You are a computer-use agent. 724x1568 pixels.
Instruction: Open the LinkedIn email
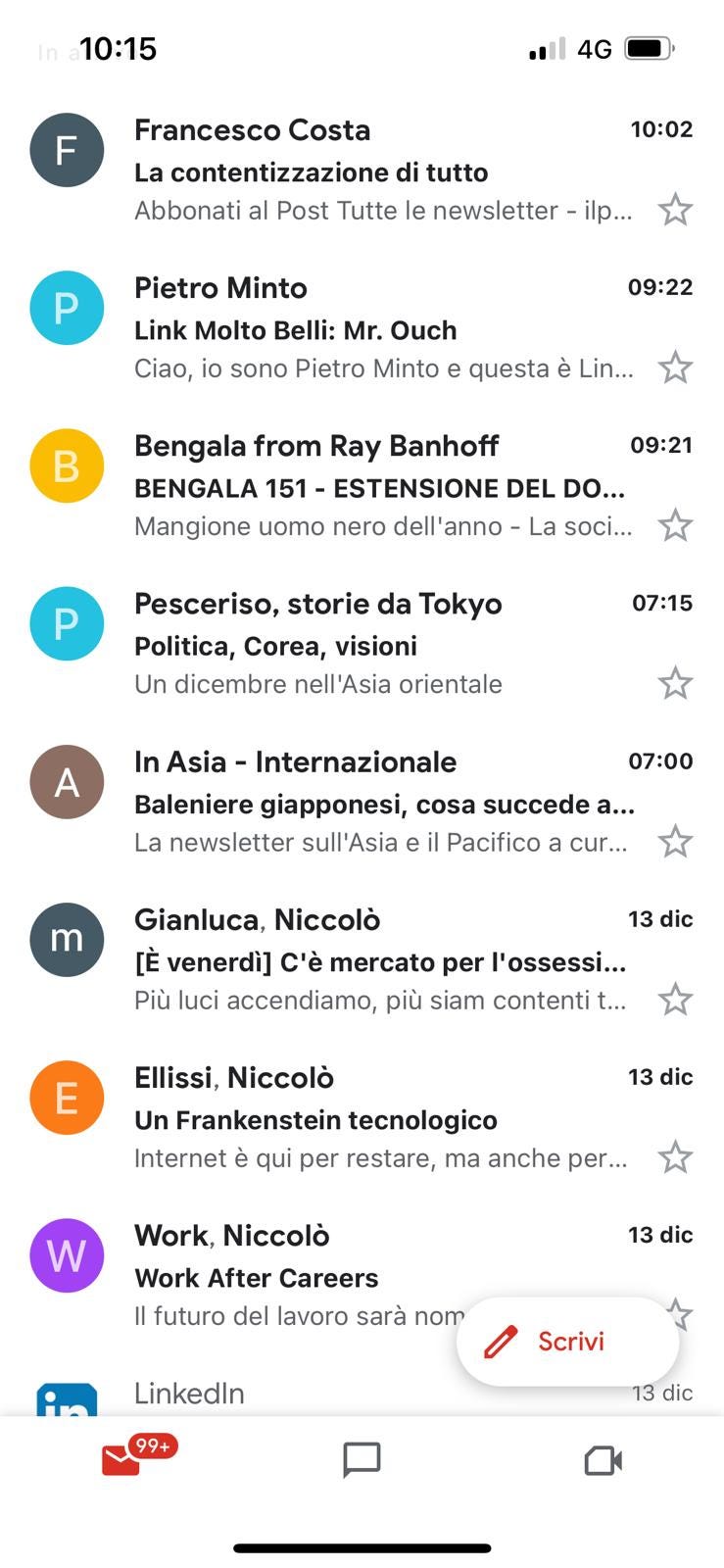tap(294, 1394)
